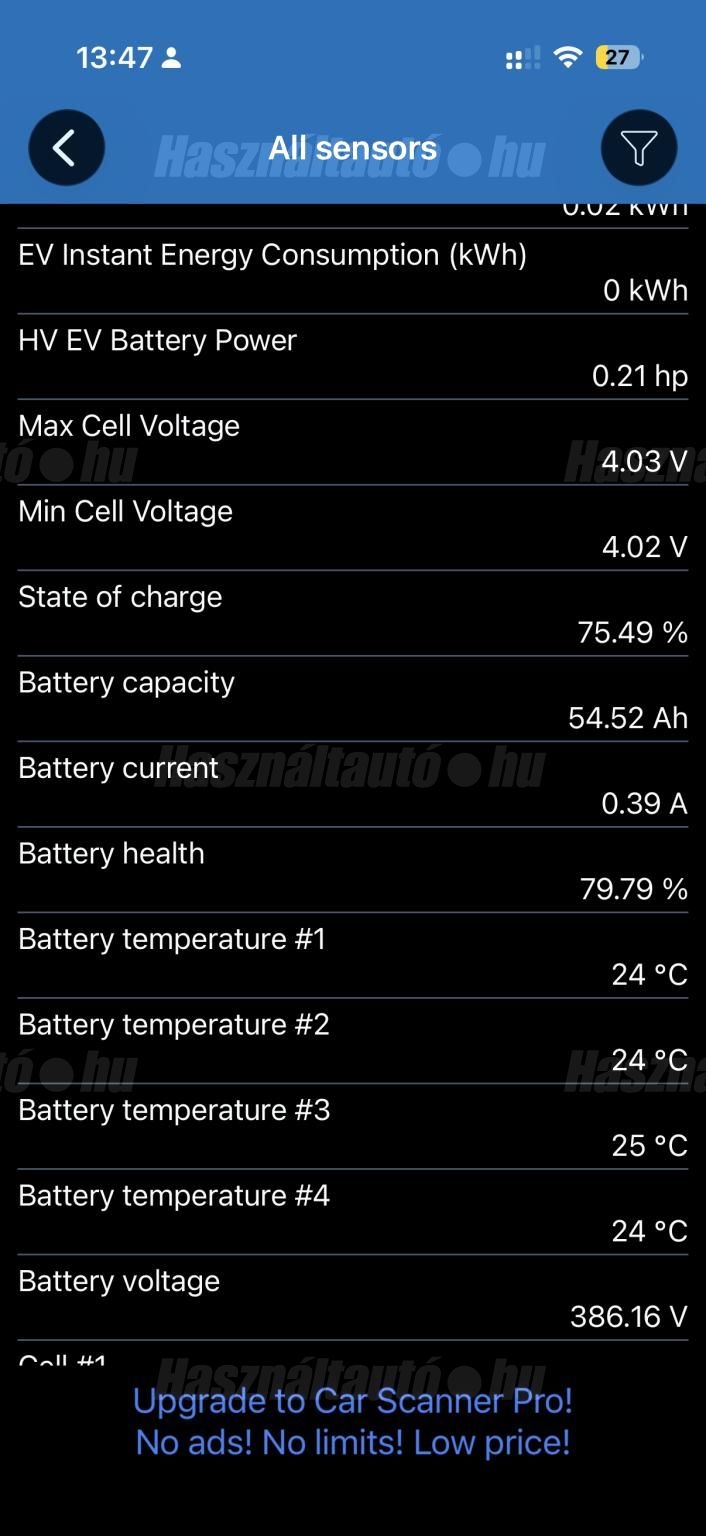
Task: Select Battery temperature #1 sensor
Action: pos(353,956)
